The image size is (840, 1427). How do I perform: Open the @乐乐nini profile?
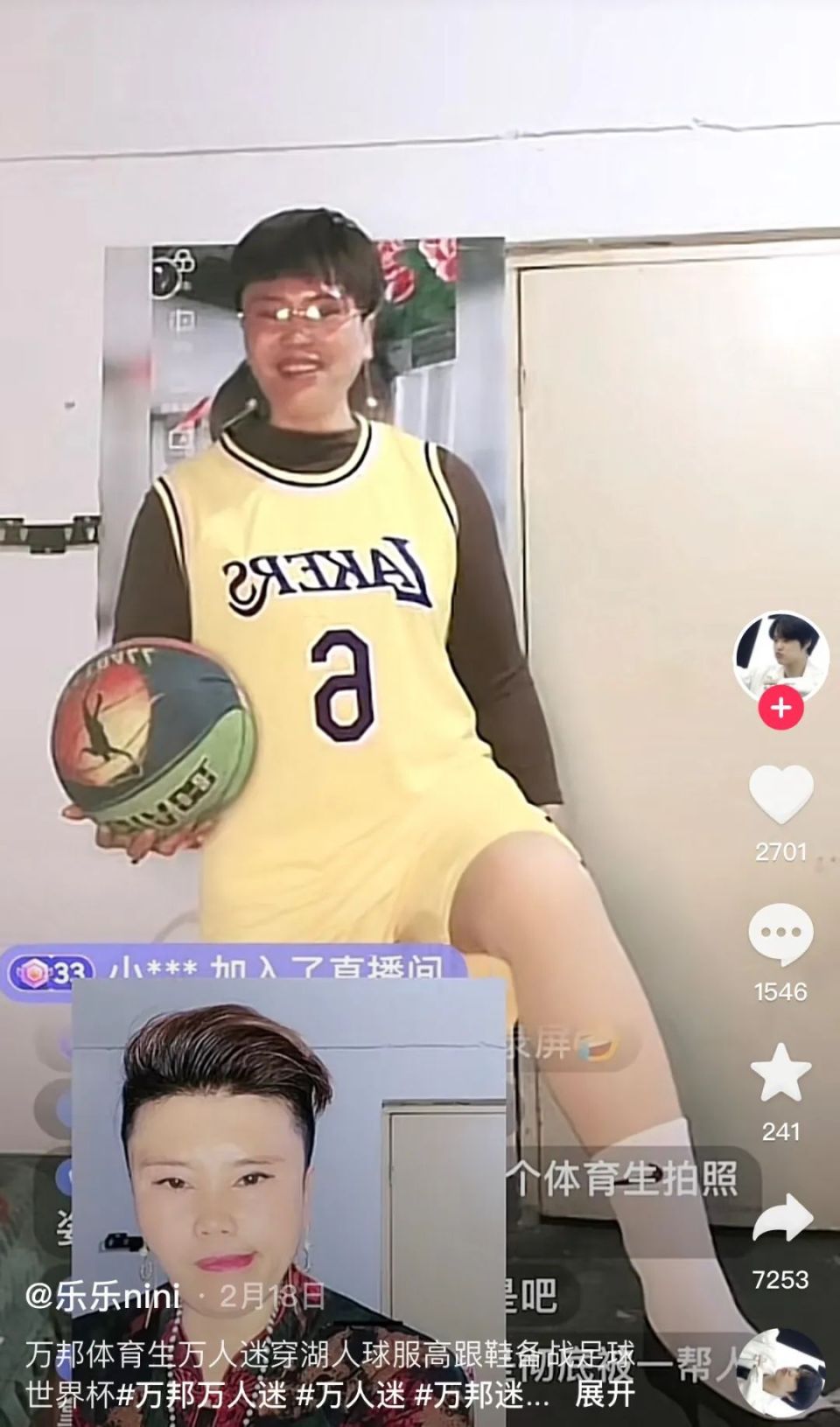tap(102, 1295)
